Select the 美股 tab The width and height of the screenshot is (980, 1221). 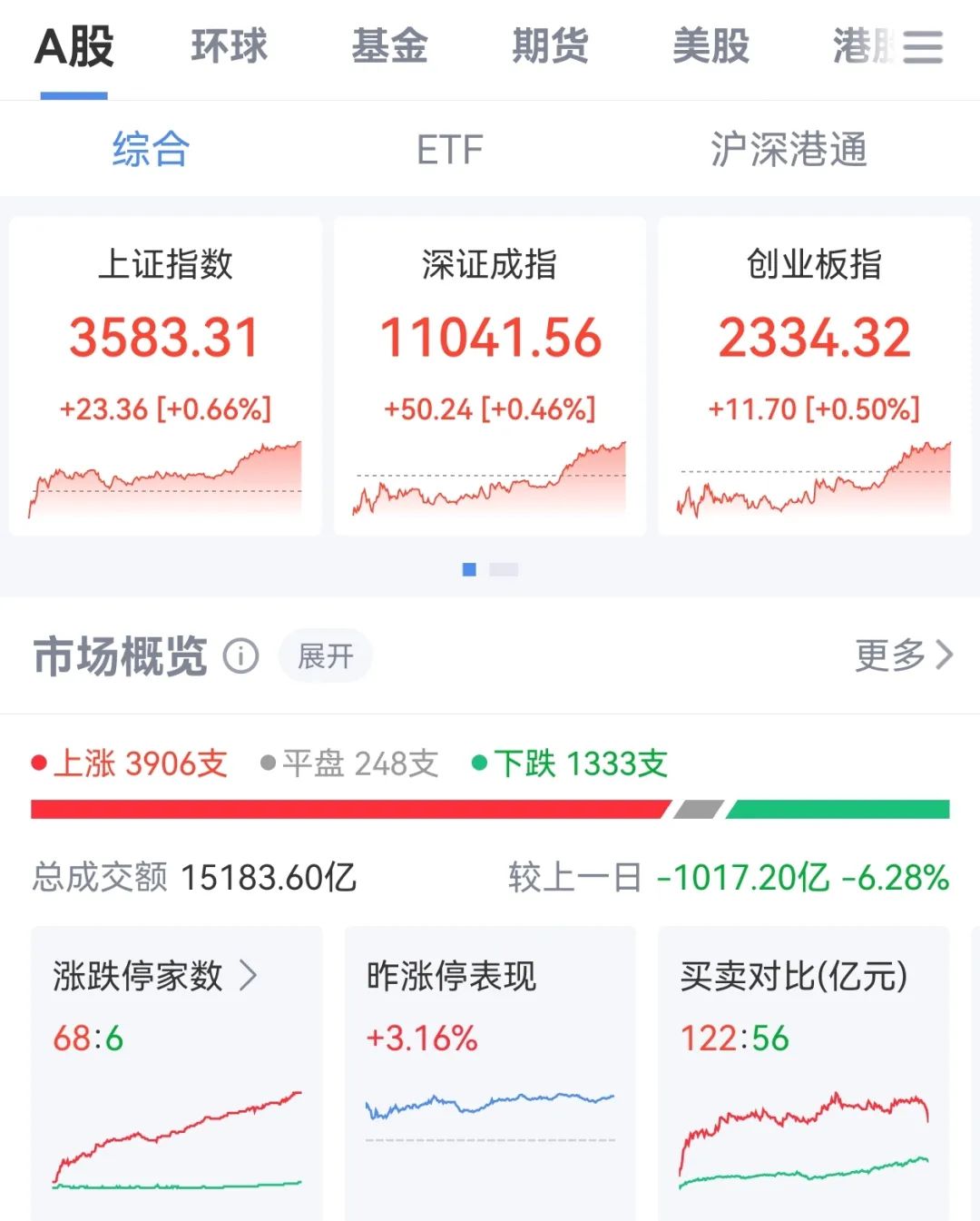click(x=711, y=47)
